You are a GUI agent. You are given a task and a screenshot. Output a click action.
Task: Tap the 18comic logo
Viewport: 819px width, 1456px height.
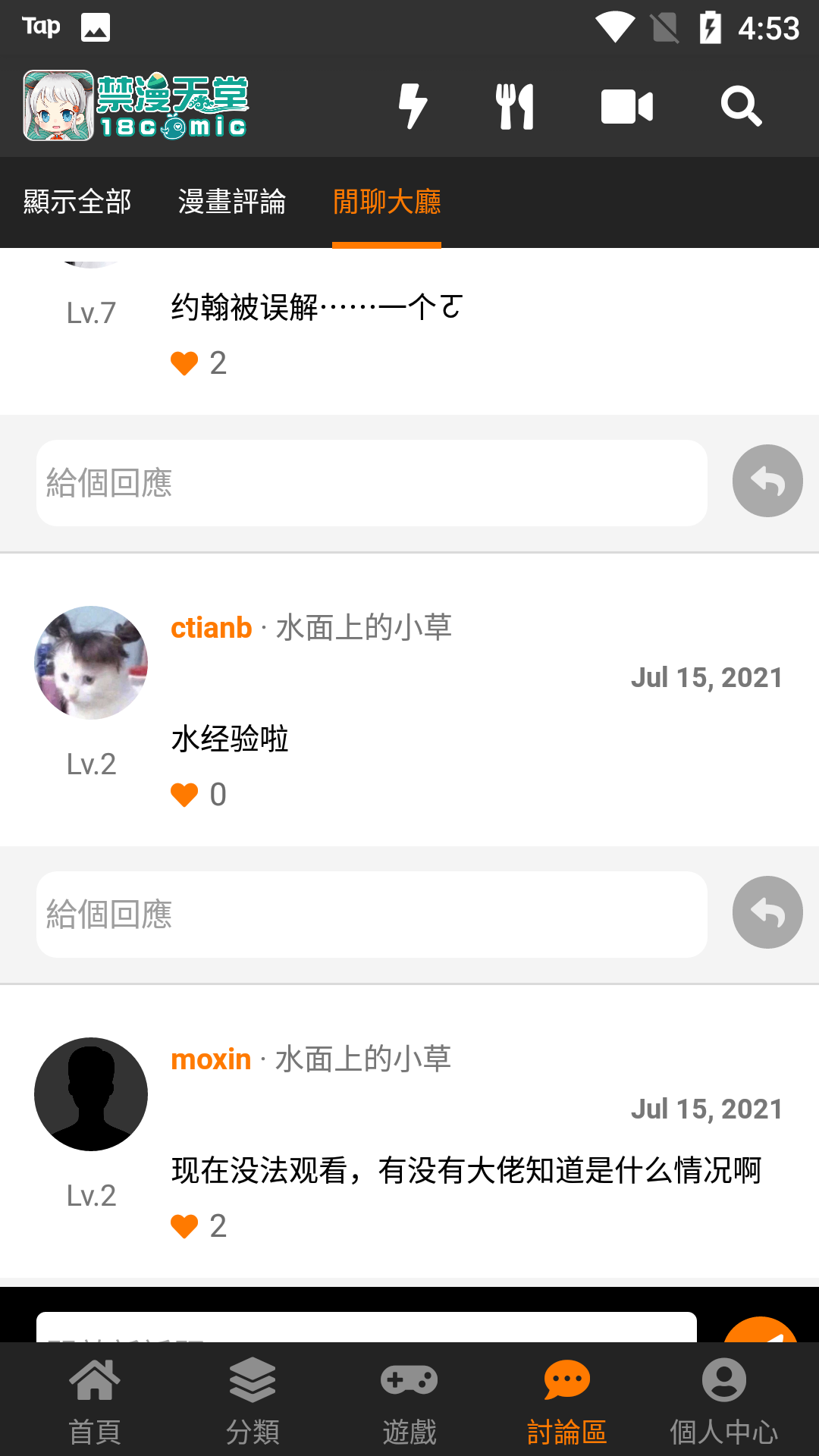[x=136, y=105]
